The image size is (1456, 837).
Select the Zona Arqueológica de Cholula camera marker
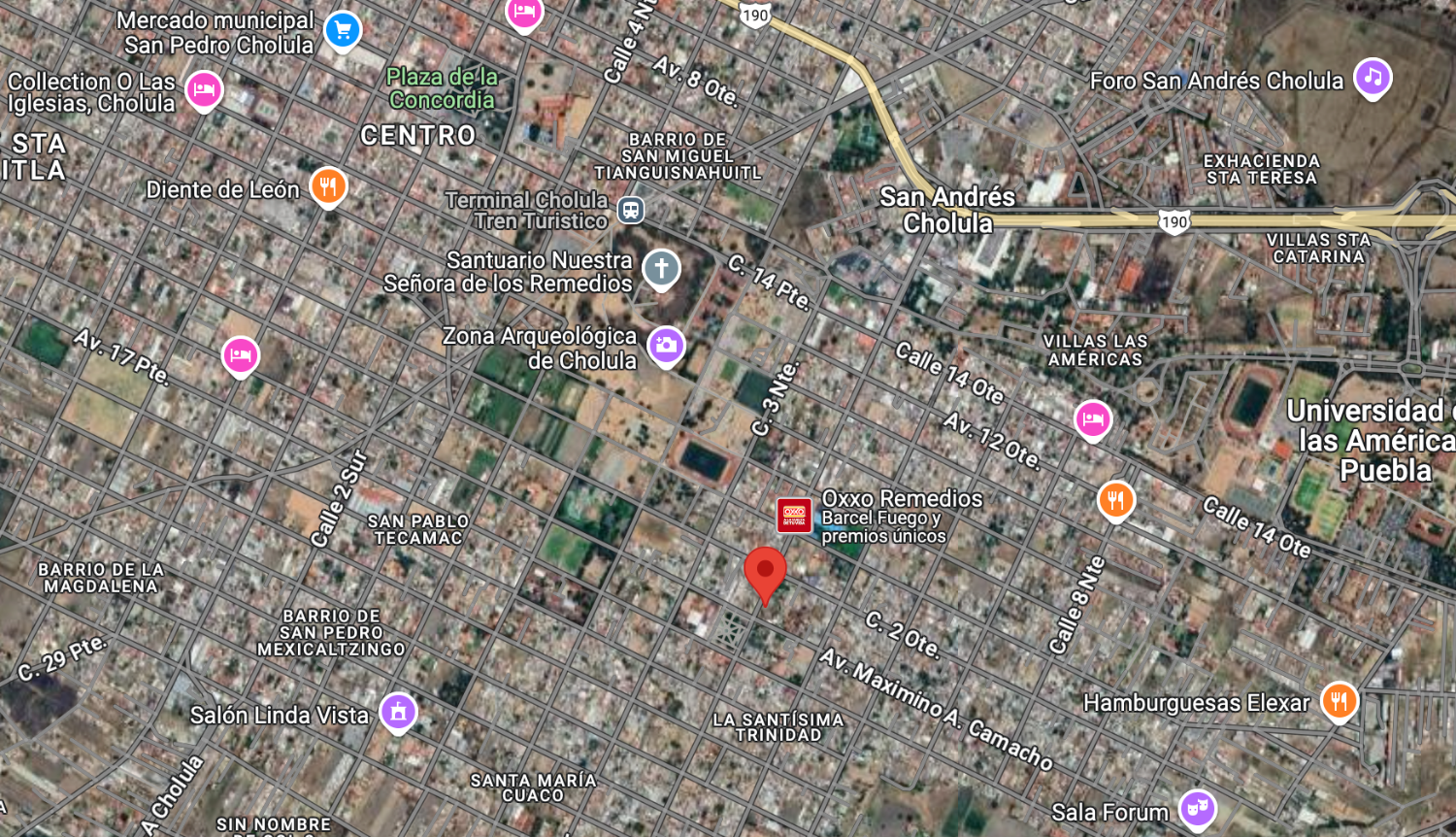pos(666,345)
